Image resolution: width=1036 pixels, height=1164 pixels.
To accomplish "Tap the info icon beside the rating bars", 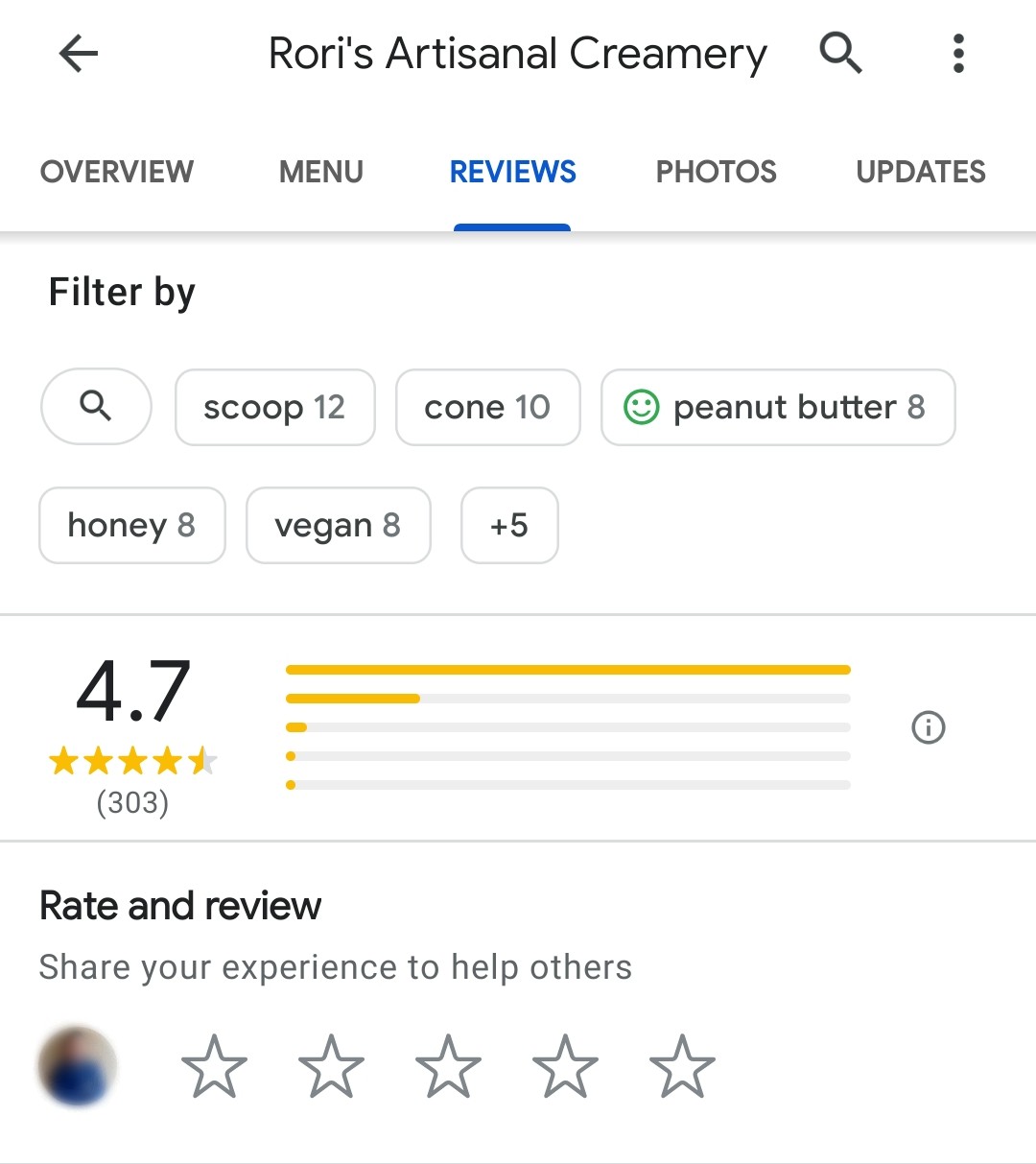I will [x=928, y=729].
